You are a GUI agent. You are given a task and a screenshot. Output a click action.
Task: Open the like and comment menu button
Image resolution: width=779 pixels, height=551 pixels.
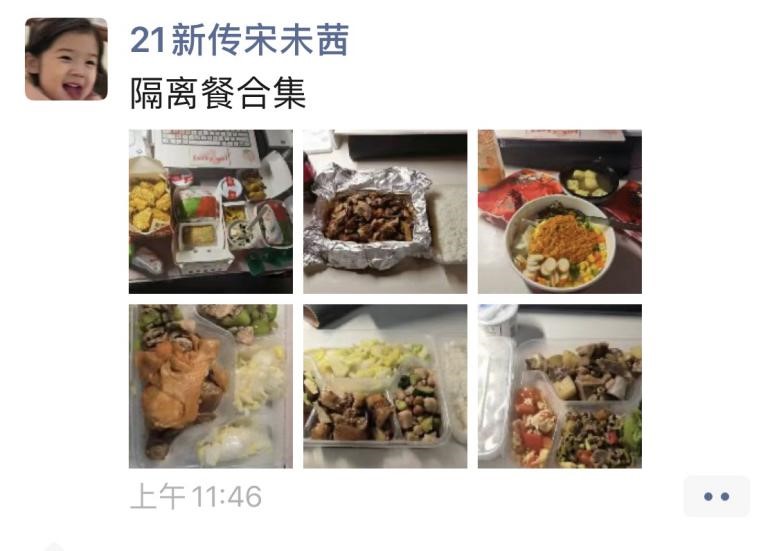click(716, 496)
